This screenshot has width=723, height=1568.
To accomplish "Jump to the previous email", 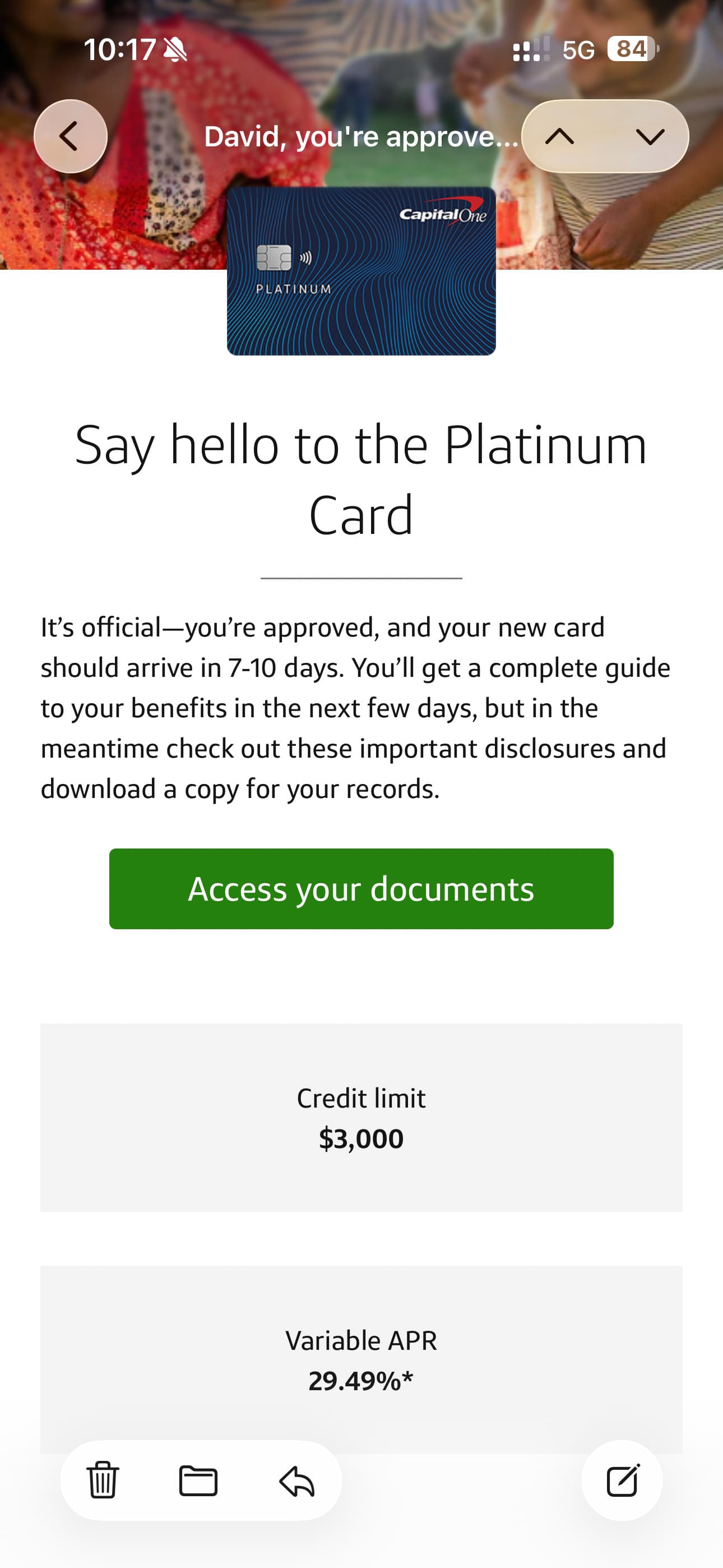I will 560,136.
